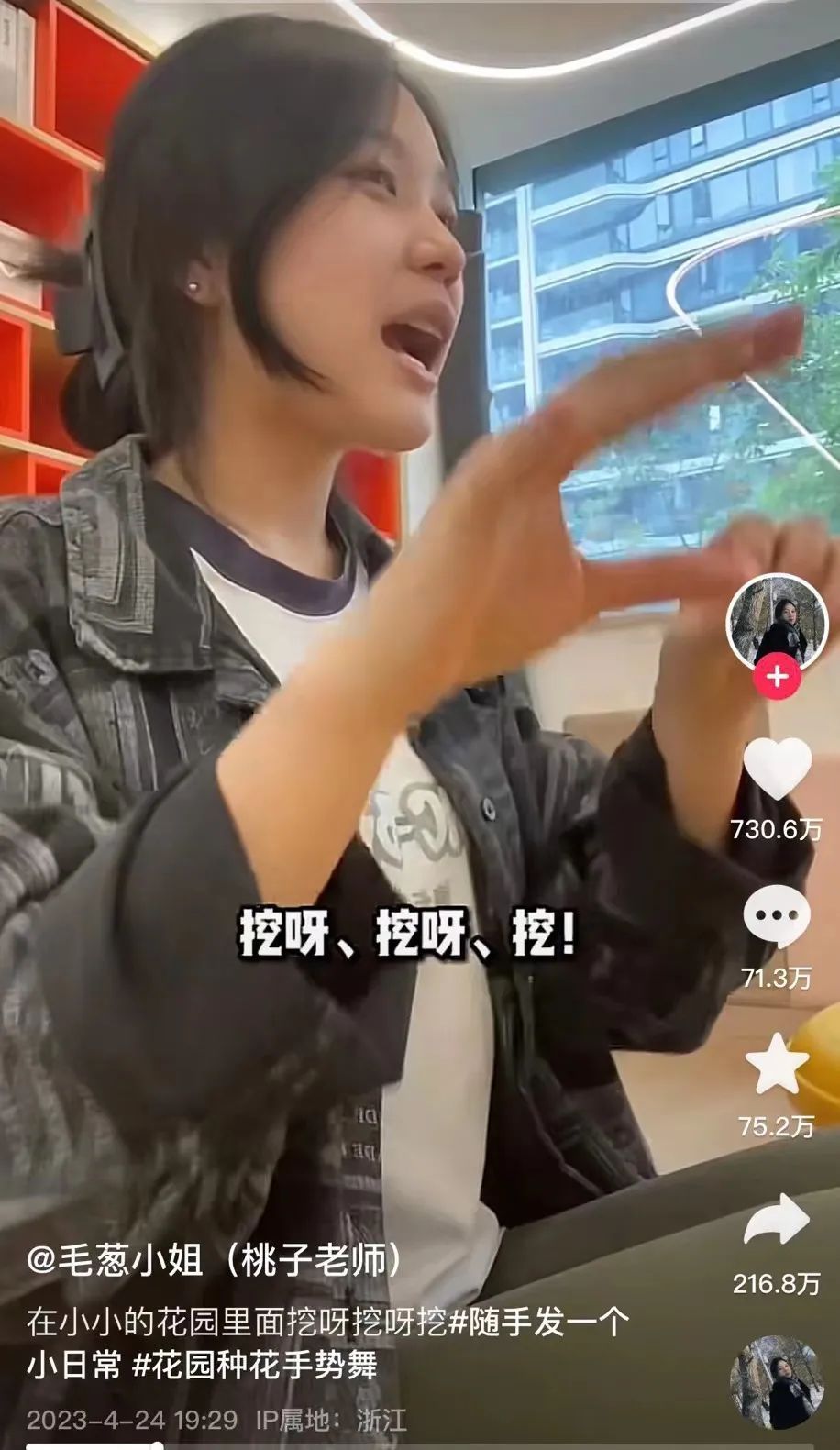This screenshot has height=1450, width=840.
Task: Open the spinning music disc
Action: 777,1382
